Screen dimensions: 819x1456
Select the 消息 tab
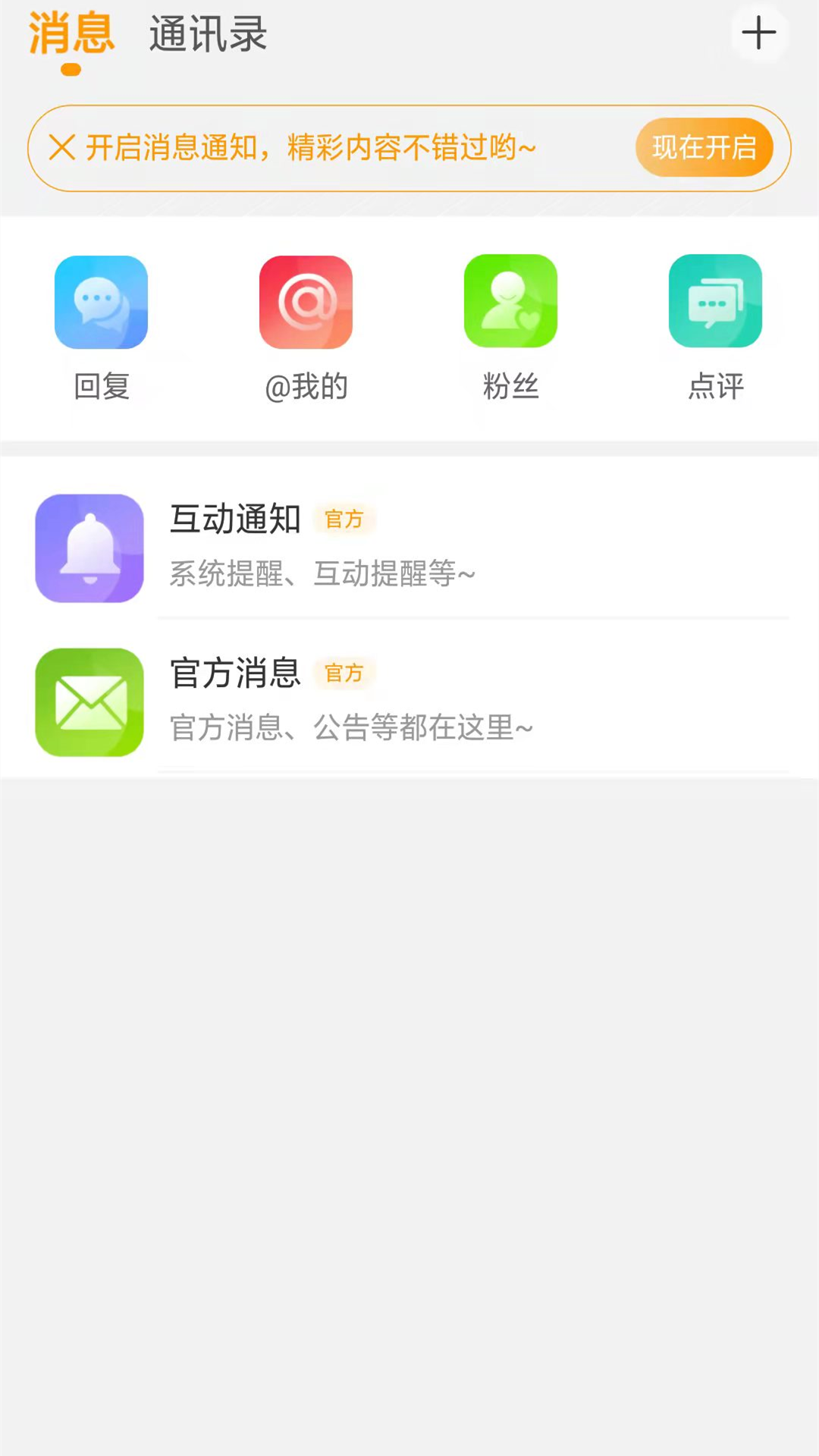(x=71, y=35)
